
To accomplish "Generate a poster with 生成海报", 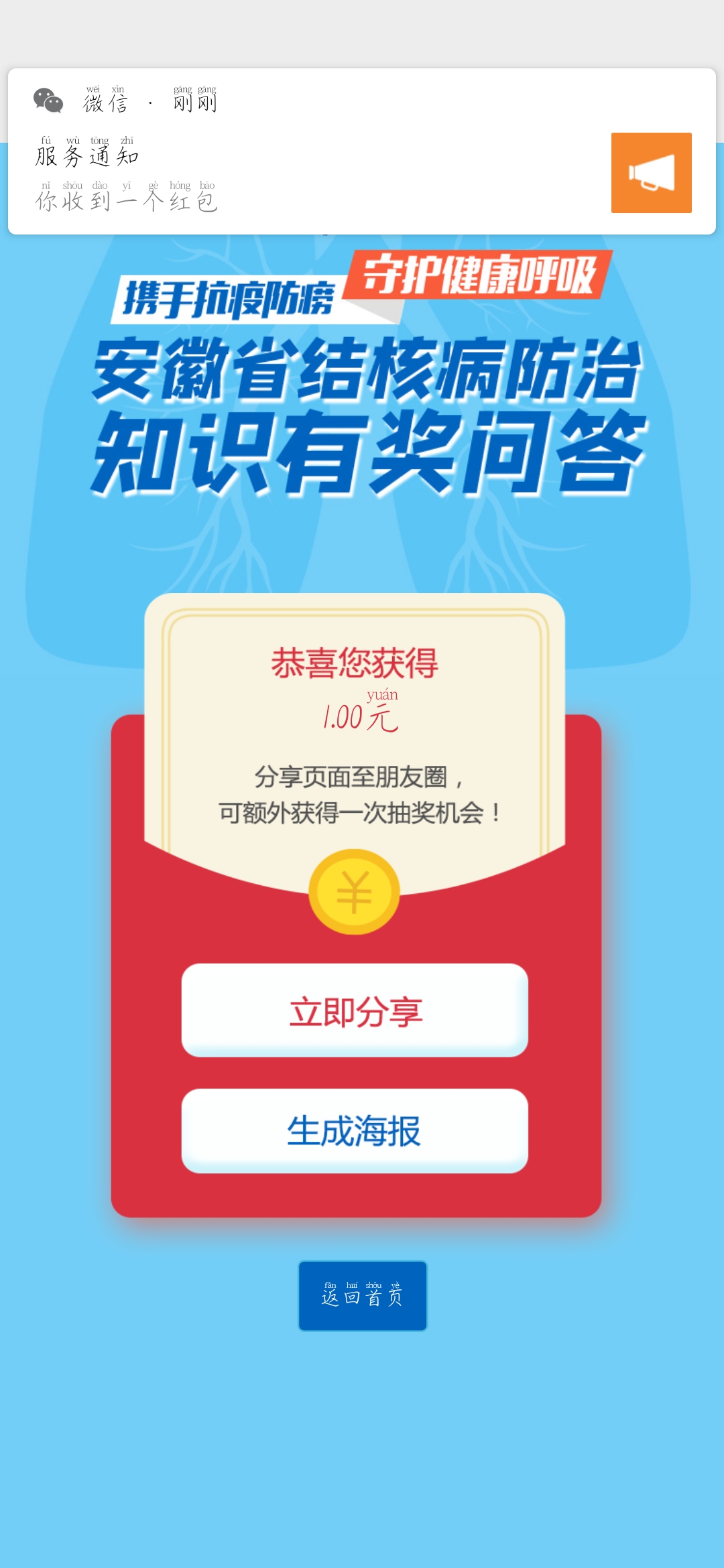I will (355, 1130).
